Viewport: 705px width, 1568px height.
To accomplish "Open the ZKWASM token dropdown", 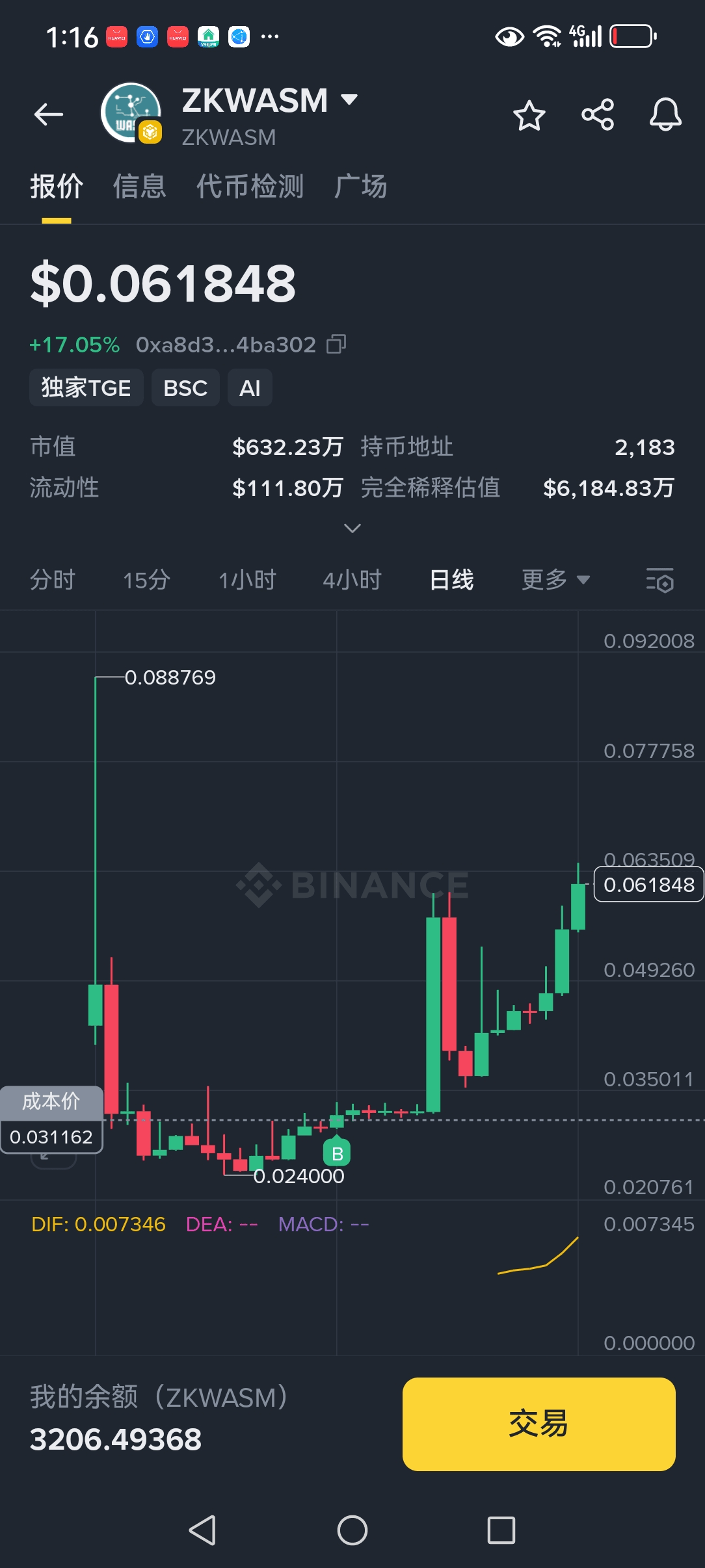I will click(x=349, y=99).
